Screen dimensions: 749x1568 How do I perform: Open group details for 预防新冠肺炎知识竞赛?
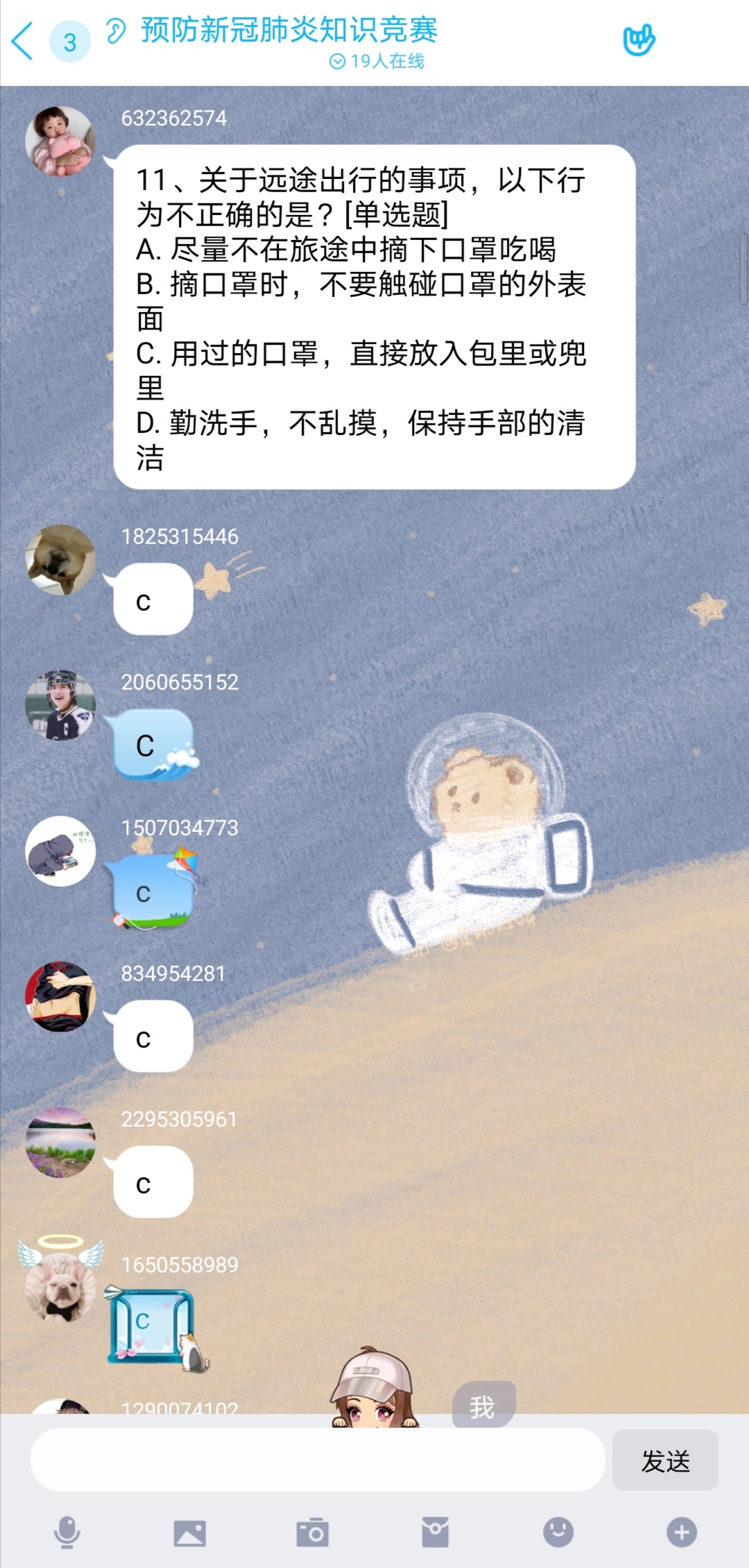click(x=289, y=31)
